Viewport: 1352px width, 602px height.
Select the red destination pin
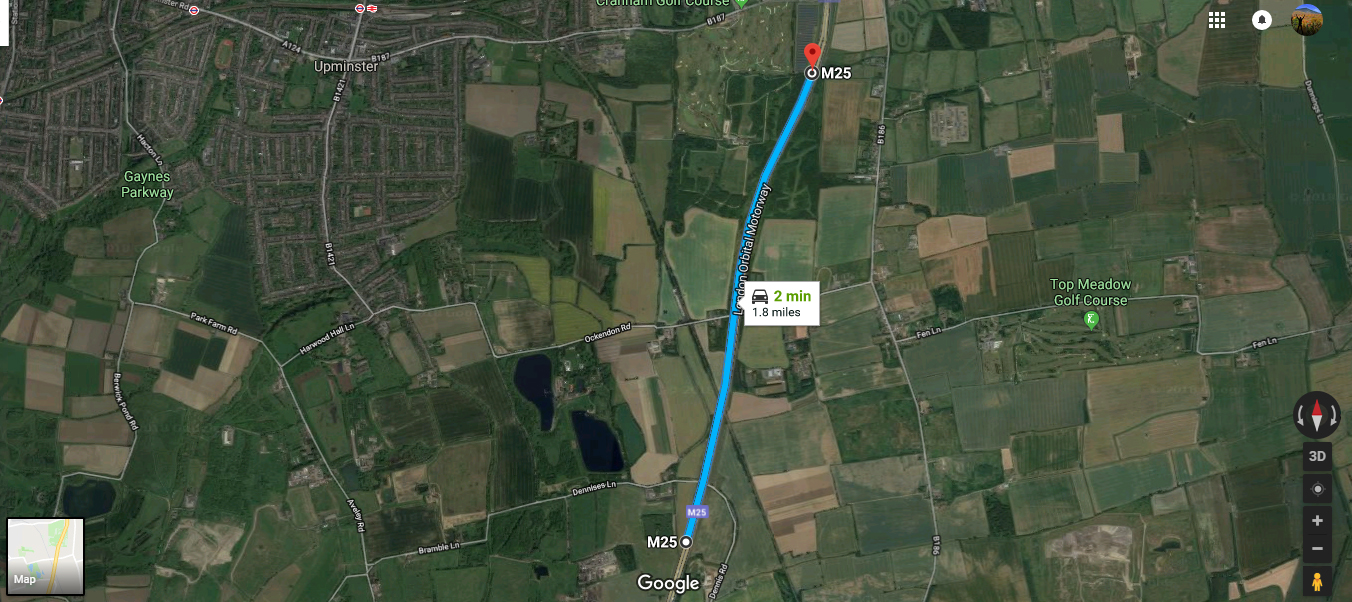(x=812, y=54)
